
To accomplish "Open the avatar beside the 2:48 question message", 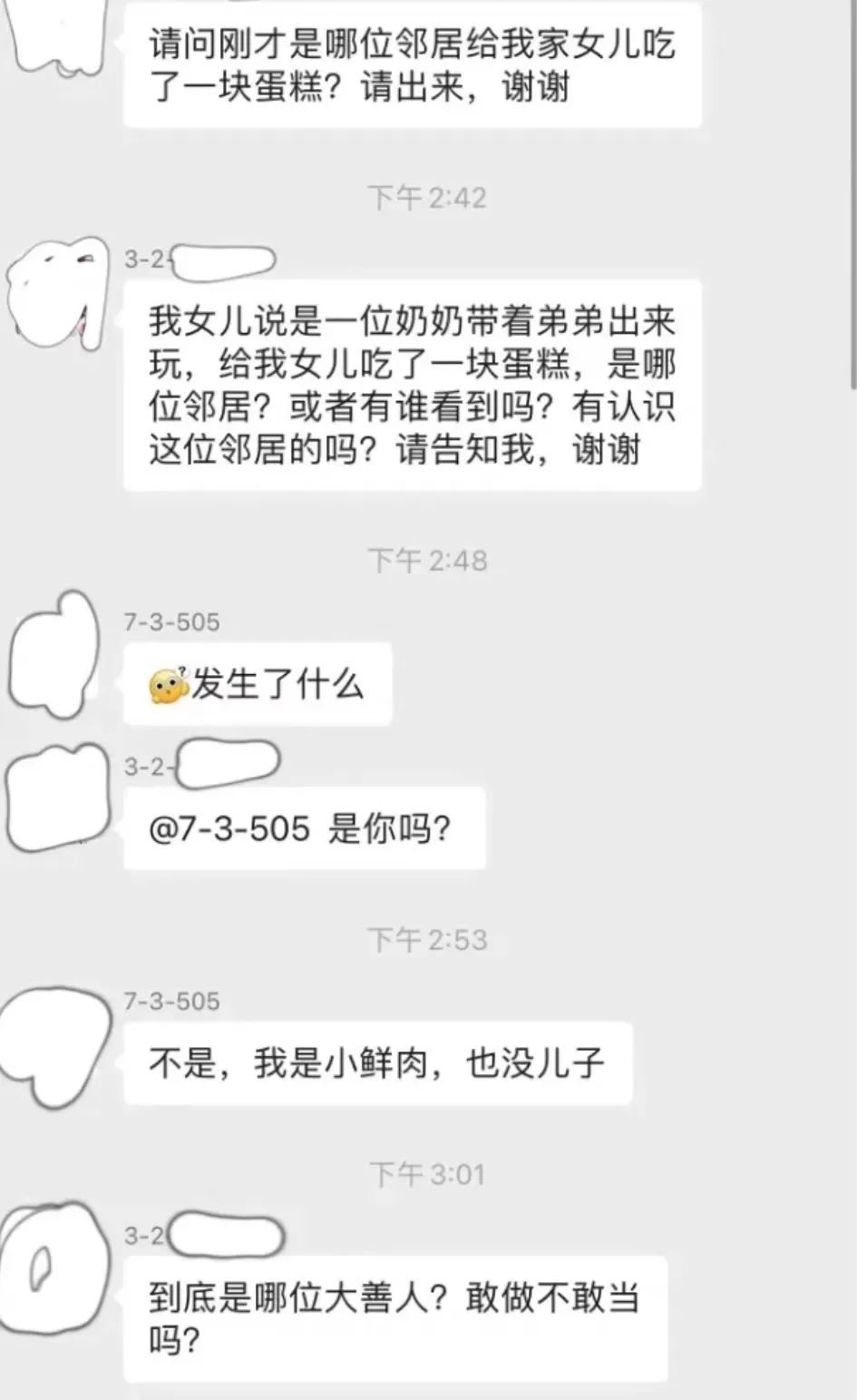I will coord(56,290).
